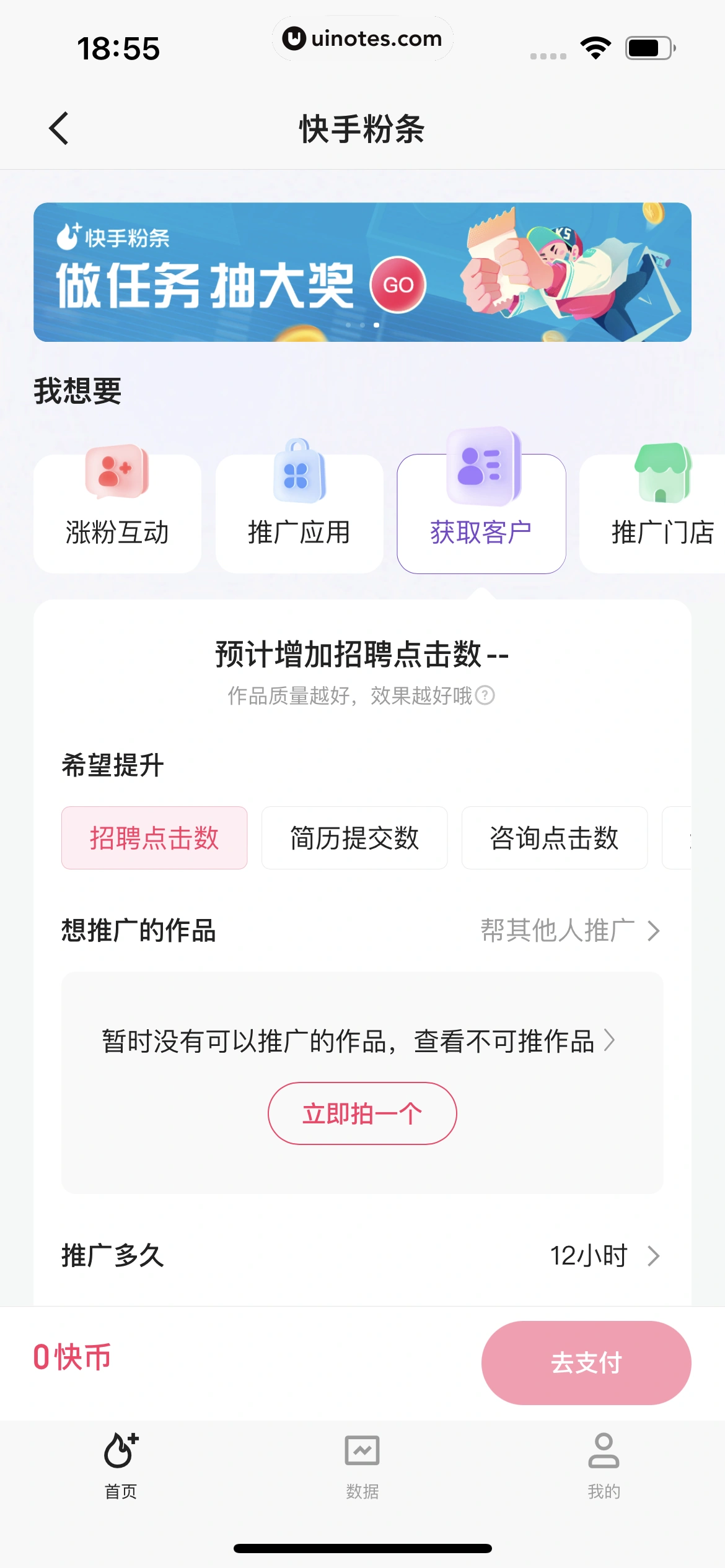The width and height of the screenshot is (725, 1568).
Task: Choose the 咨询点击数 chip
Action: (554, 838)
